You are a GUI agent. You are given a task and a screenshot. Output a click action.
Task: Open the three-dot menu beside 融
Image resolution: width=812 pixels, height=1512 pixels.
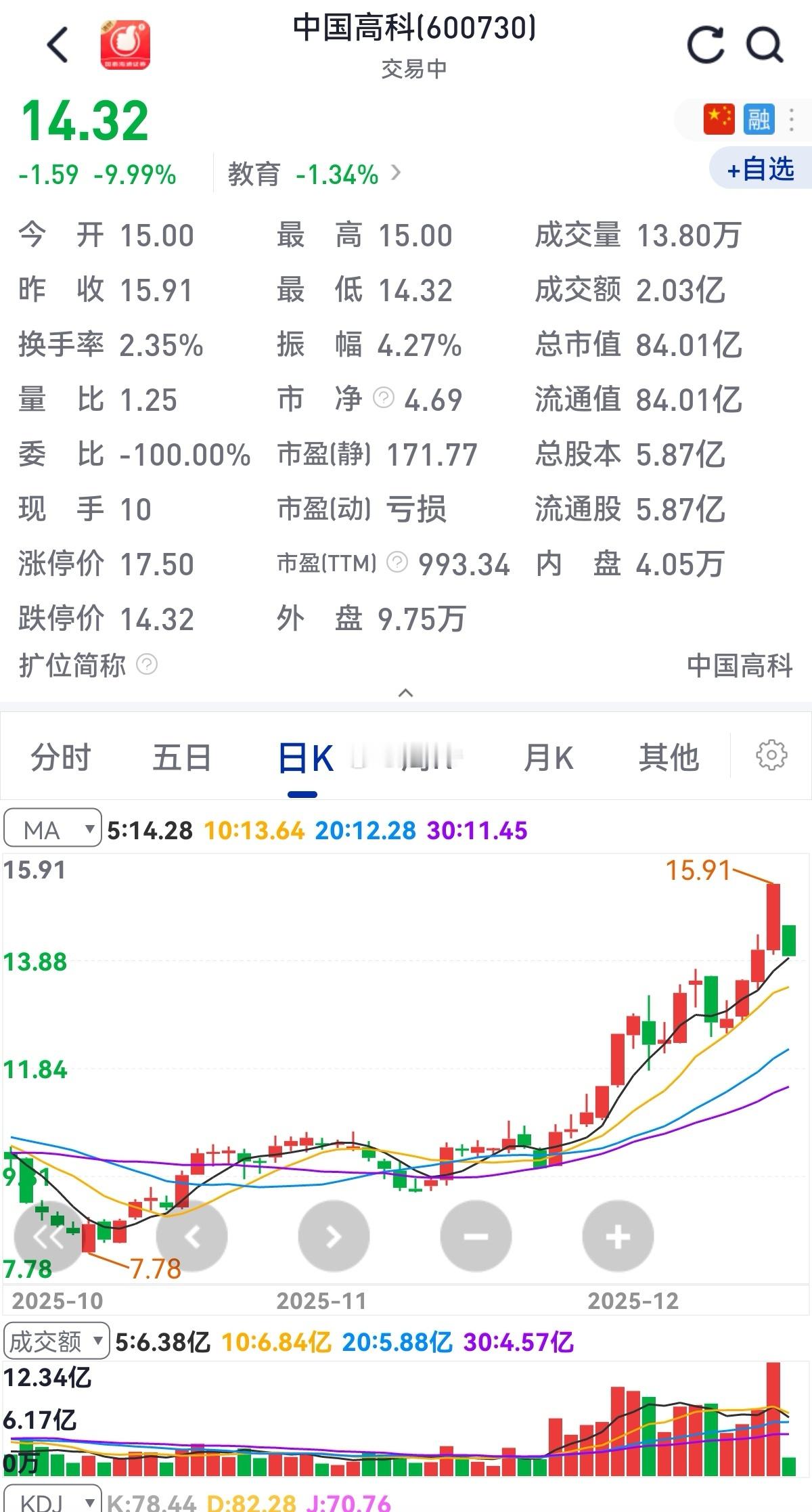tap(791, 120)
